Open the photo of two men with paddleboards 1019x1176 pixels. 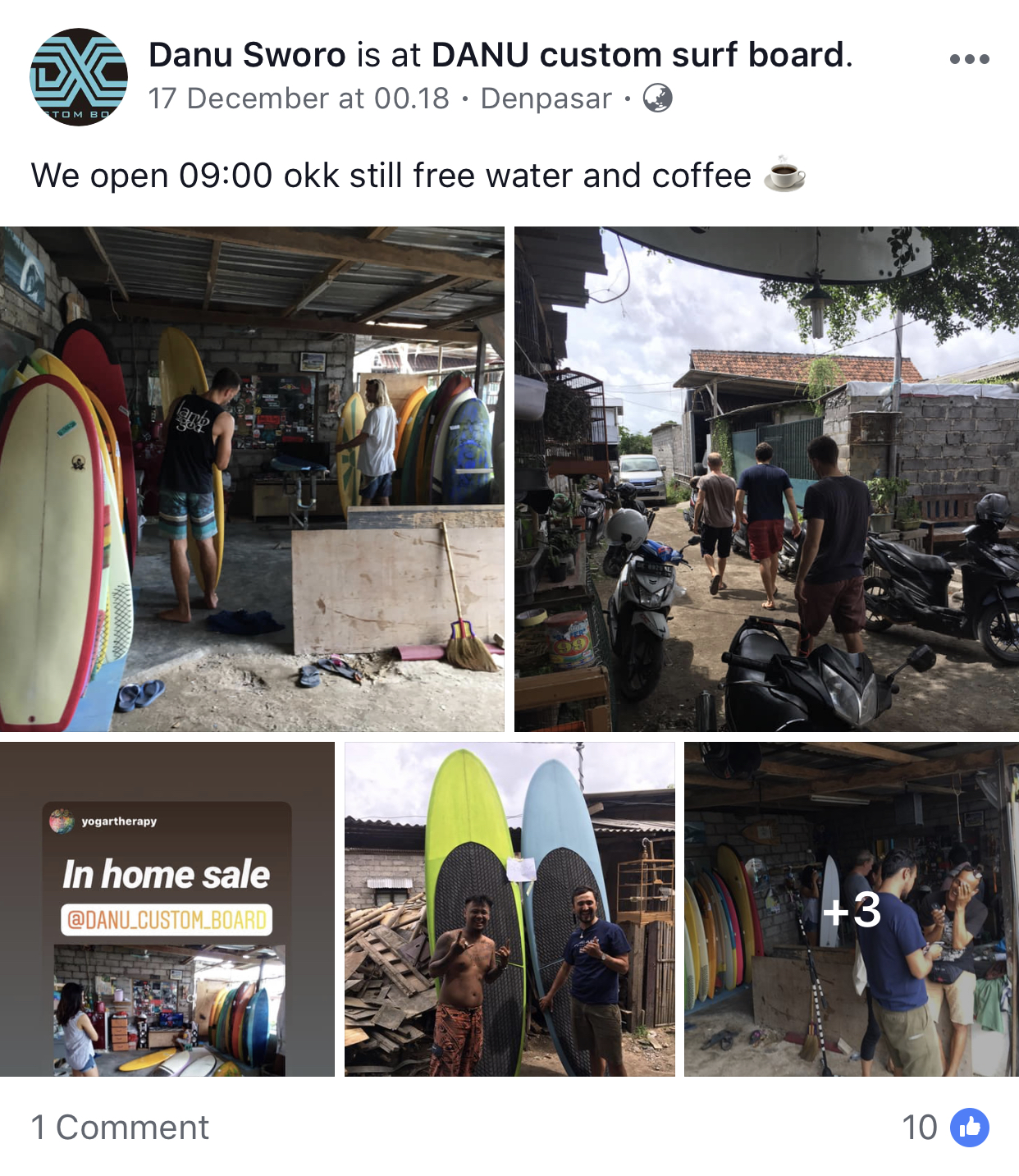(509, 909)
